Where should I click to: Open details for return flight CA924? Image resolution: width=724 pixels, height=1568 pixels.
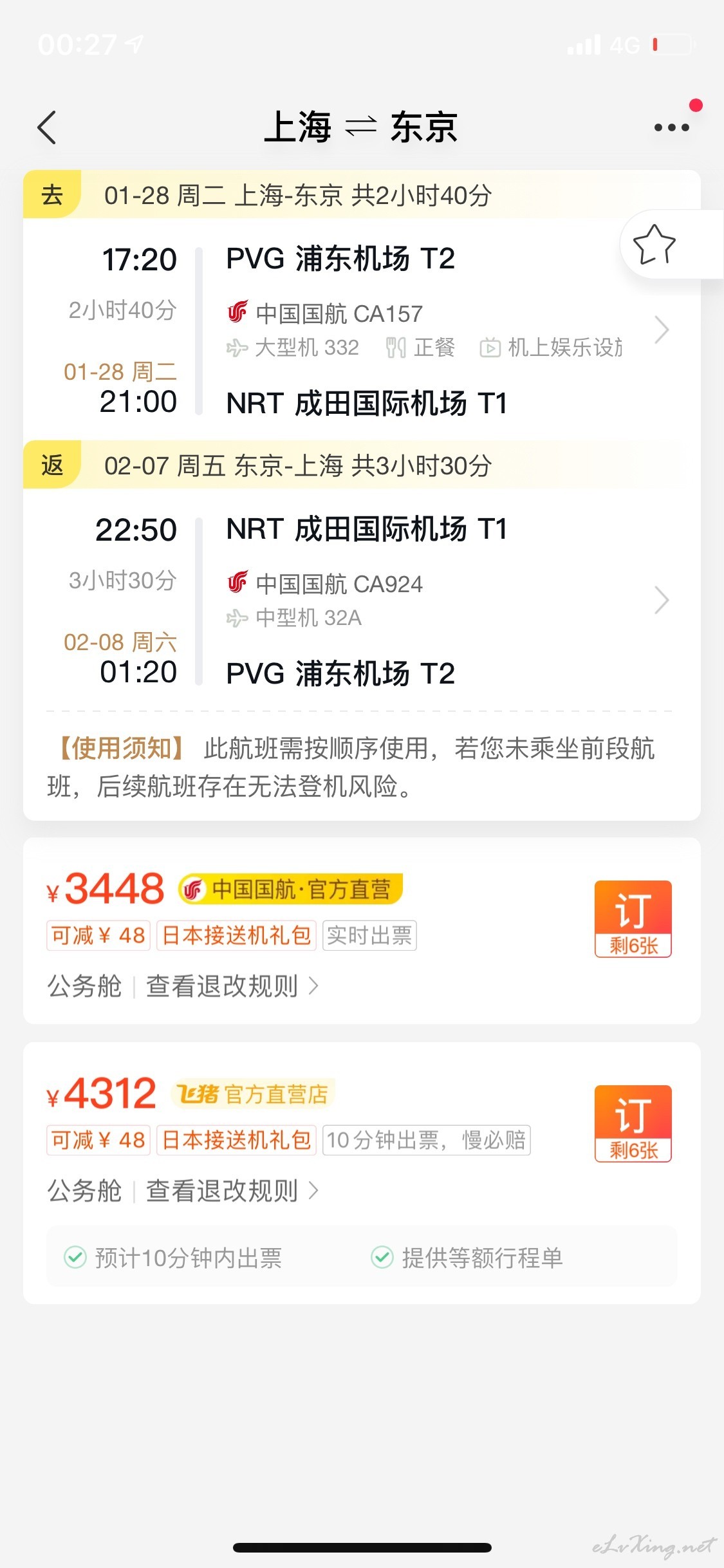(x=662, y=600)
